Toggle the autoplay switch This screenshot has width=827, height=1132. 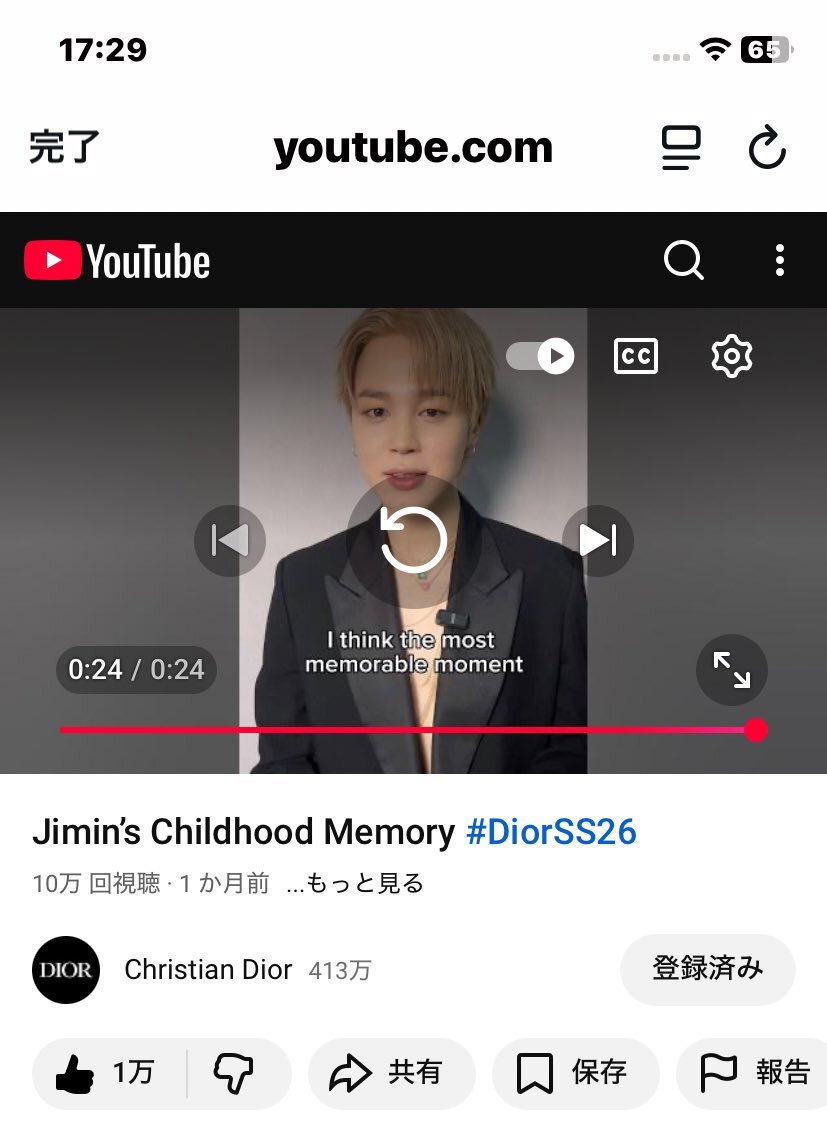pyautogui.click(x=540, y=356)
